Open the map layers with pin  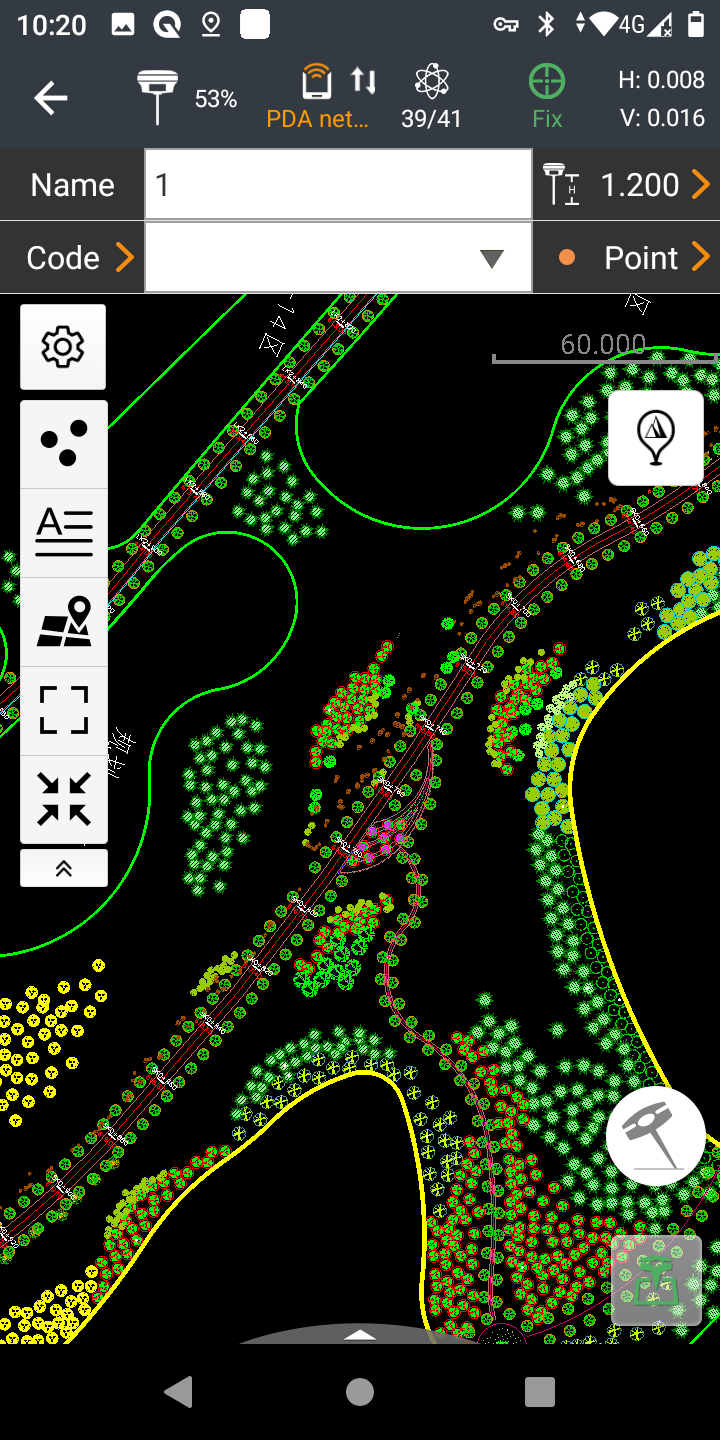click(x=63, y=621)
